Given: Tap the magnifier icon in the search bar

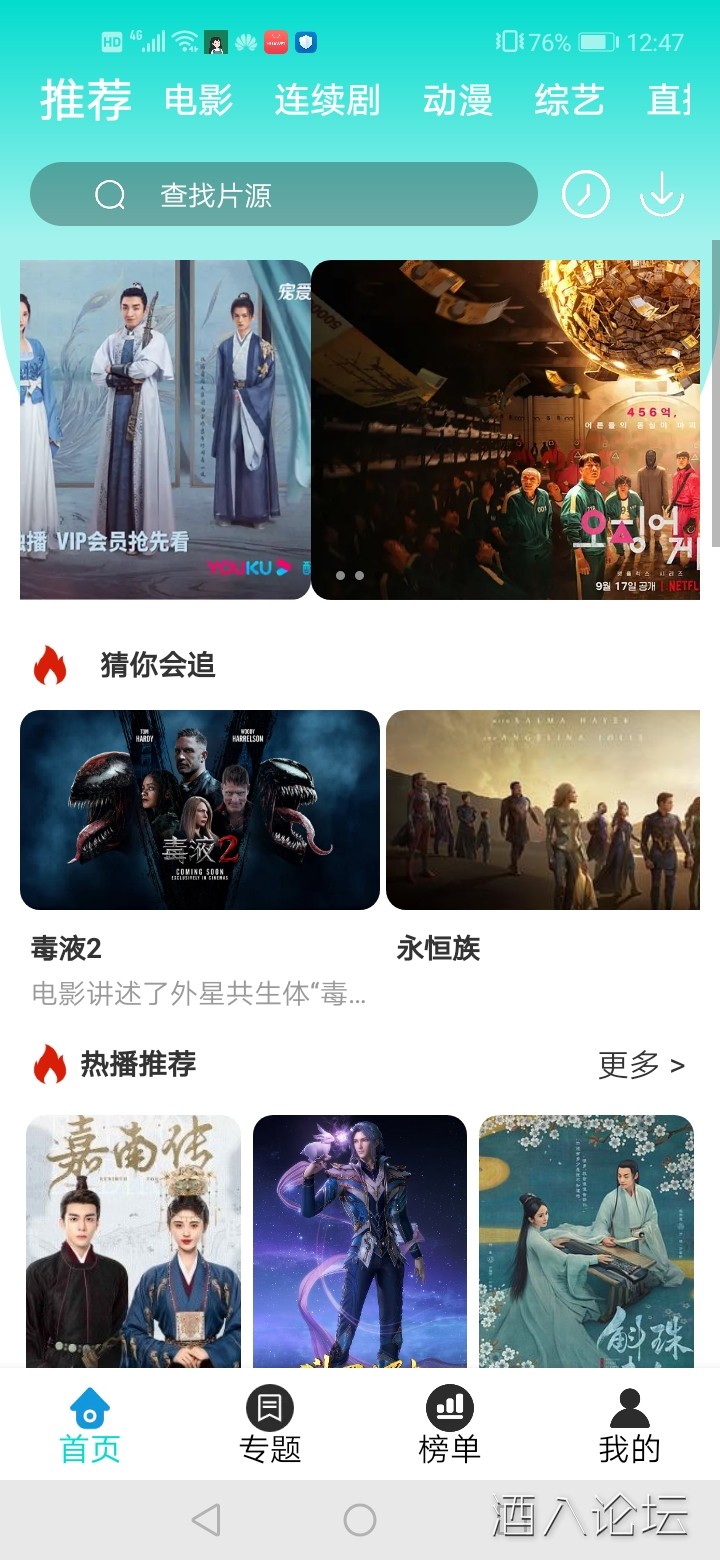Looking at the screenshot, I should tap(109, 193).
